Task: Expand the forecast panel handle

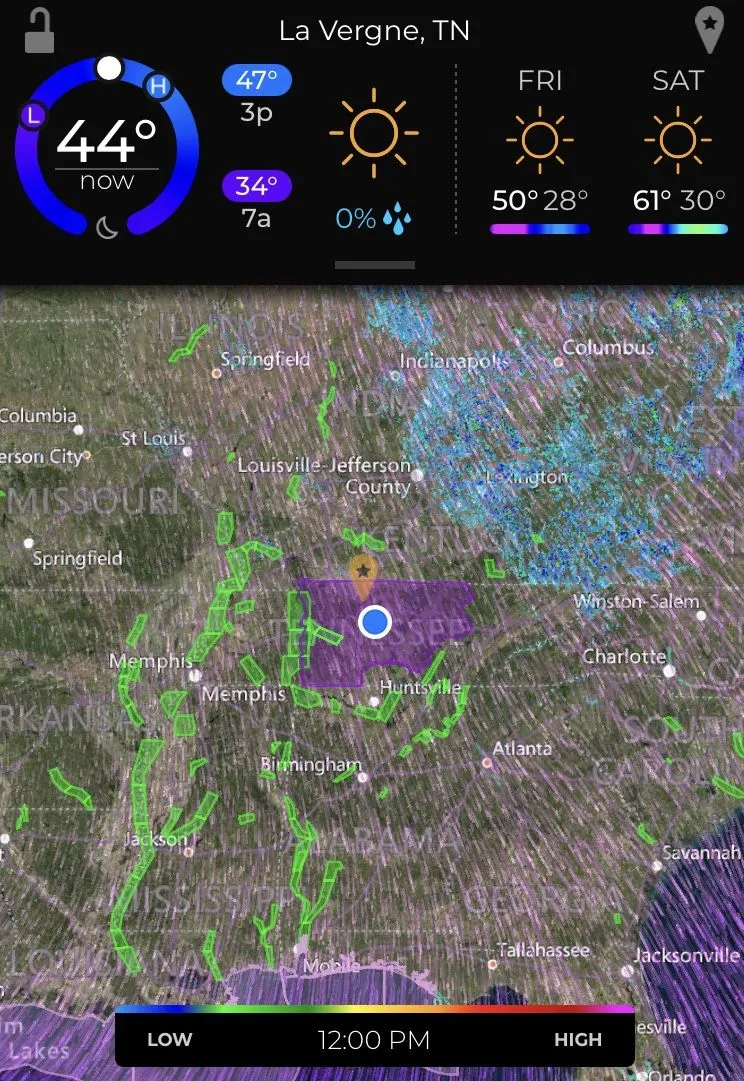Action: pos(375,265)
